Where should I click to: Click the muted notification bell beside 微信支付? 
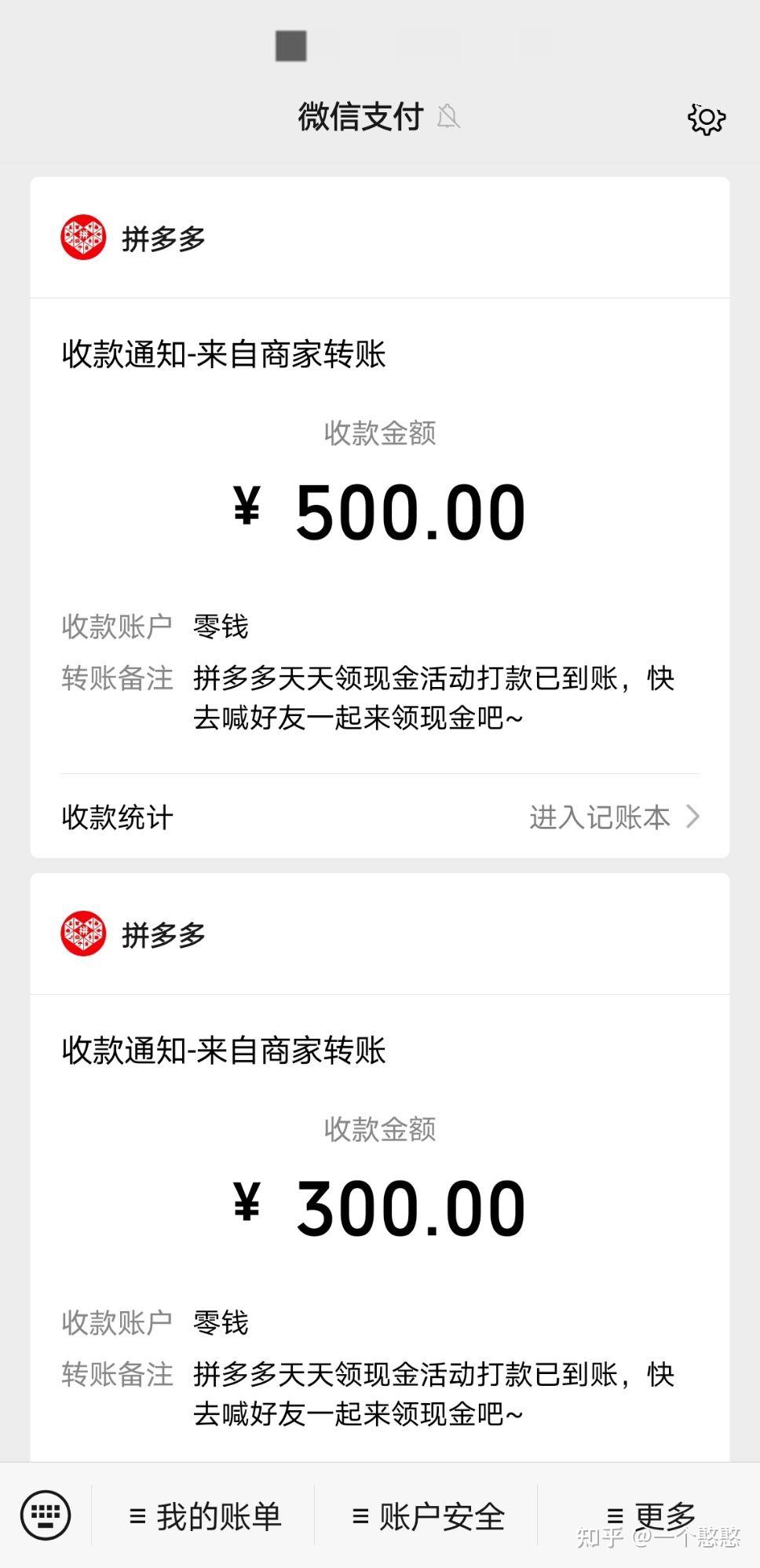coord(449,116)
